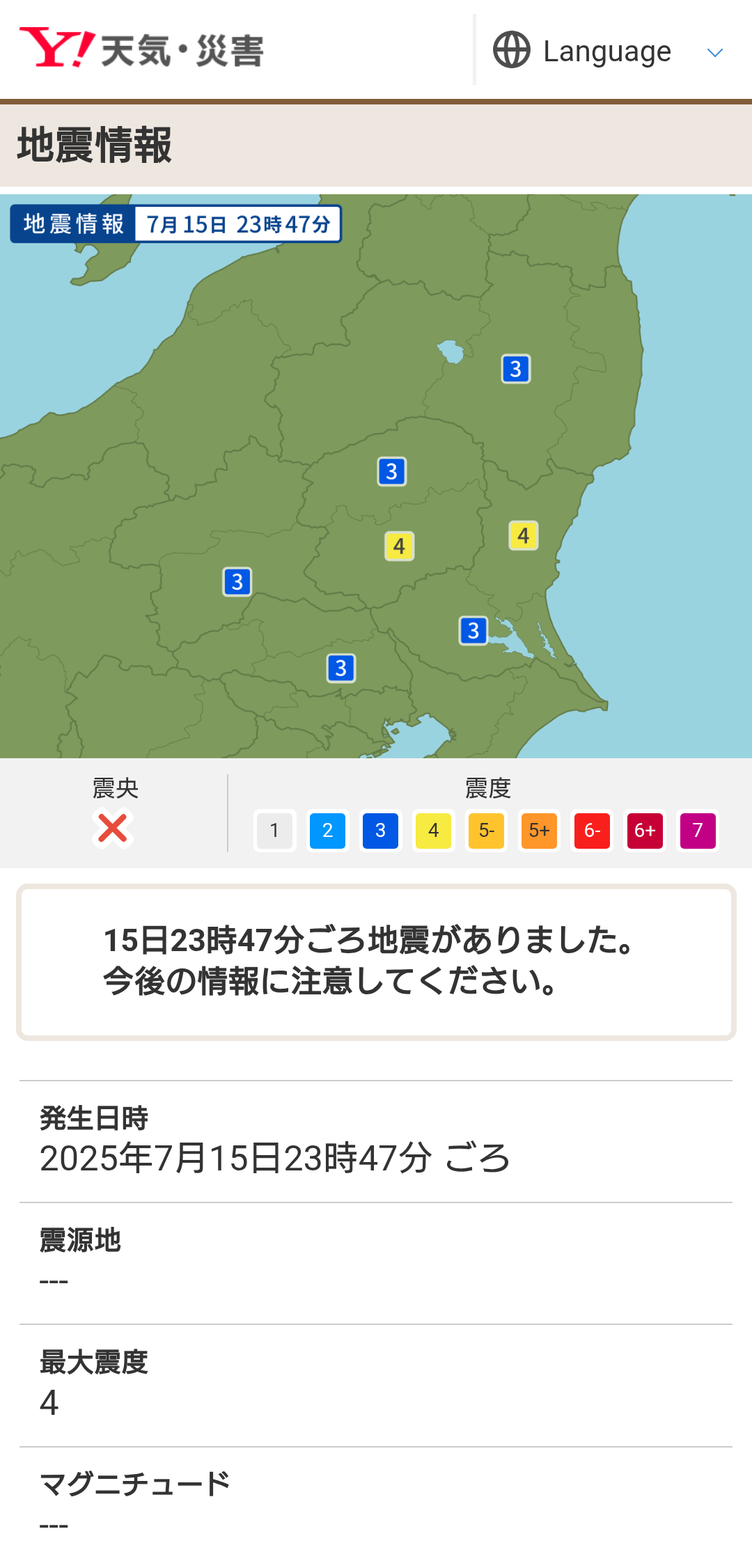Image resolution: width=752 pixels, height=1568 pixels.
Task: Open the Language dropdown
Action: (608, 51)
